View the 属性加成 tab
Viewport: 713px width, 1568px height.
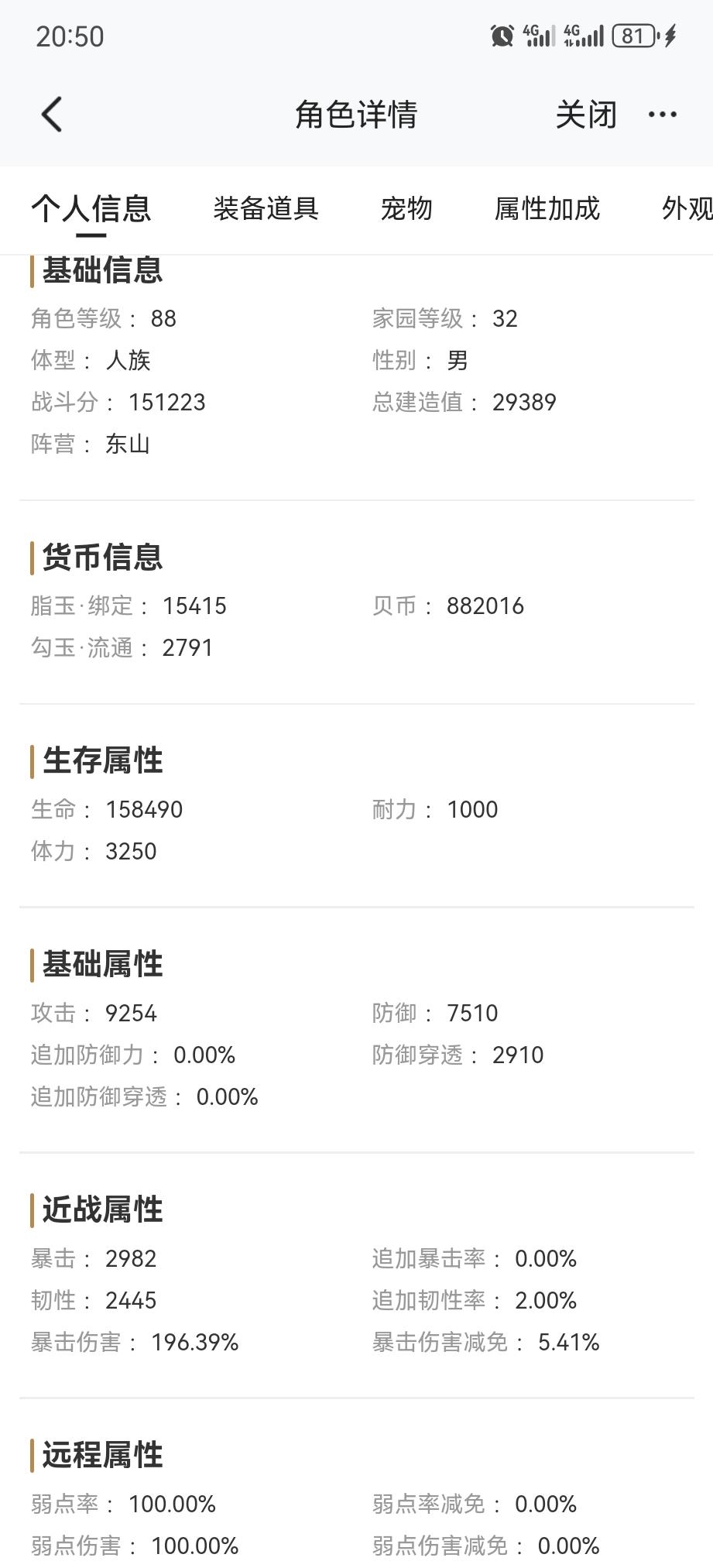(547, 208)
